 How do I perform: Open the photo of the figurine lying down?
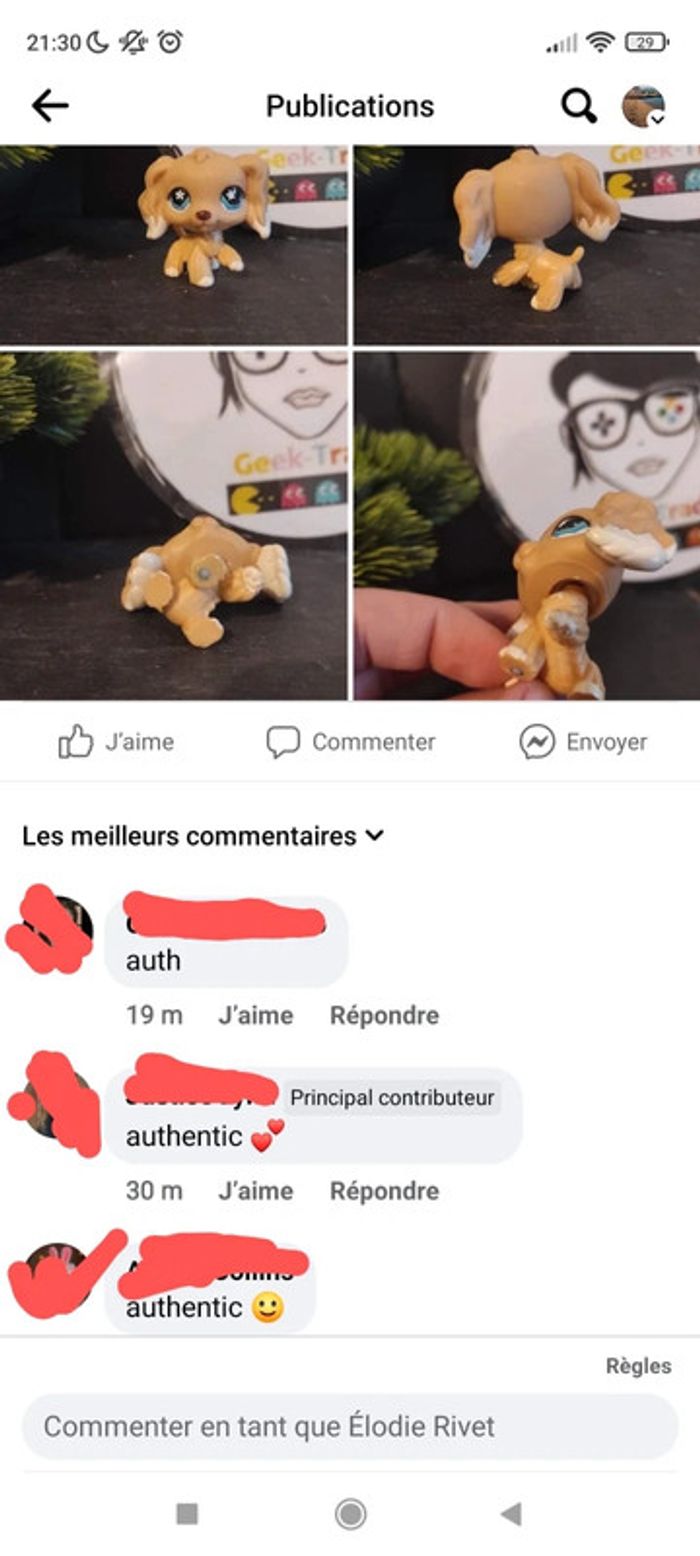[x=174, y=525]
